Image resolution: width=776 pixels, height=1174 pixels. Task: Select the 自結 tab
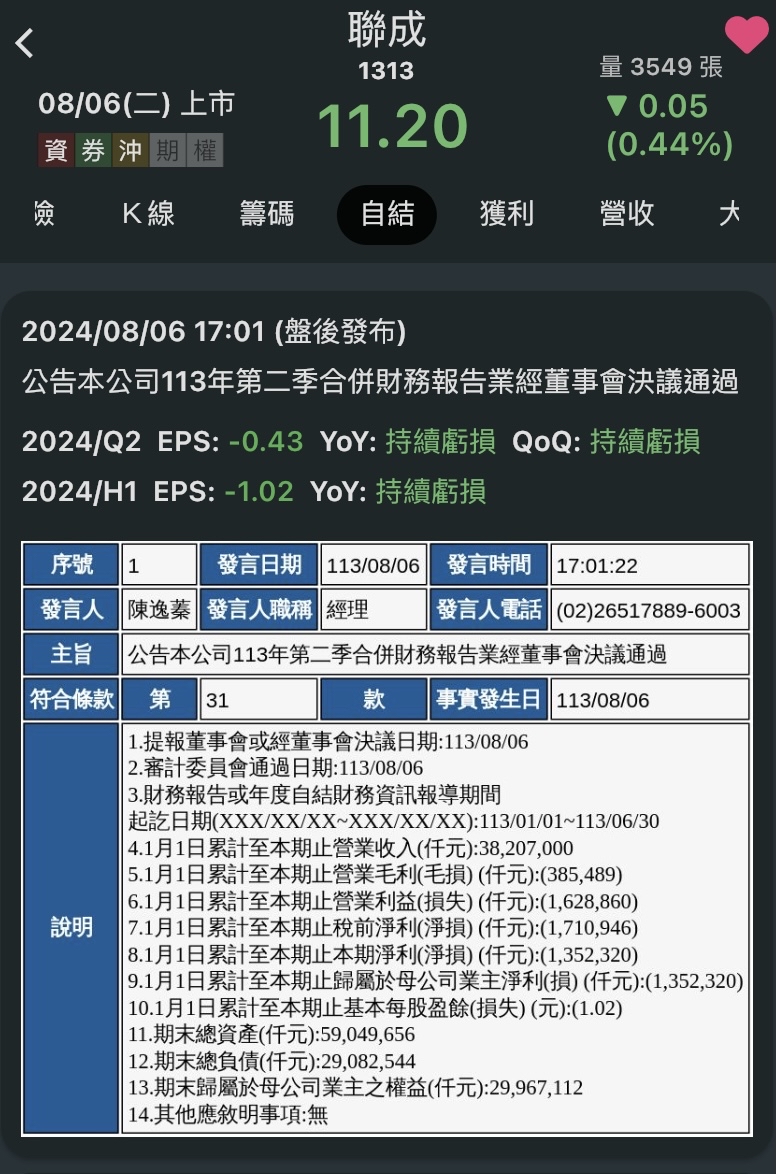(387, 214)
